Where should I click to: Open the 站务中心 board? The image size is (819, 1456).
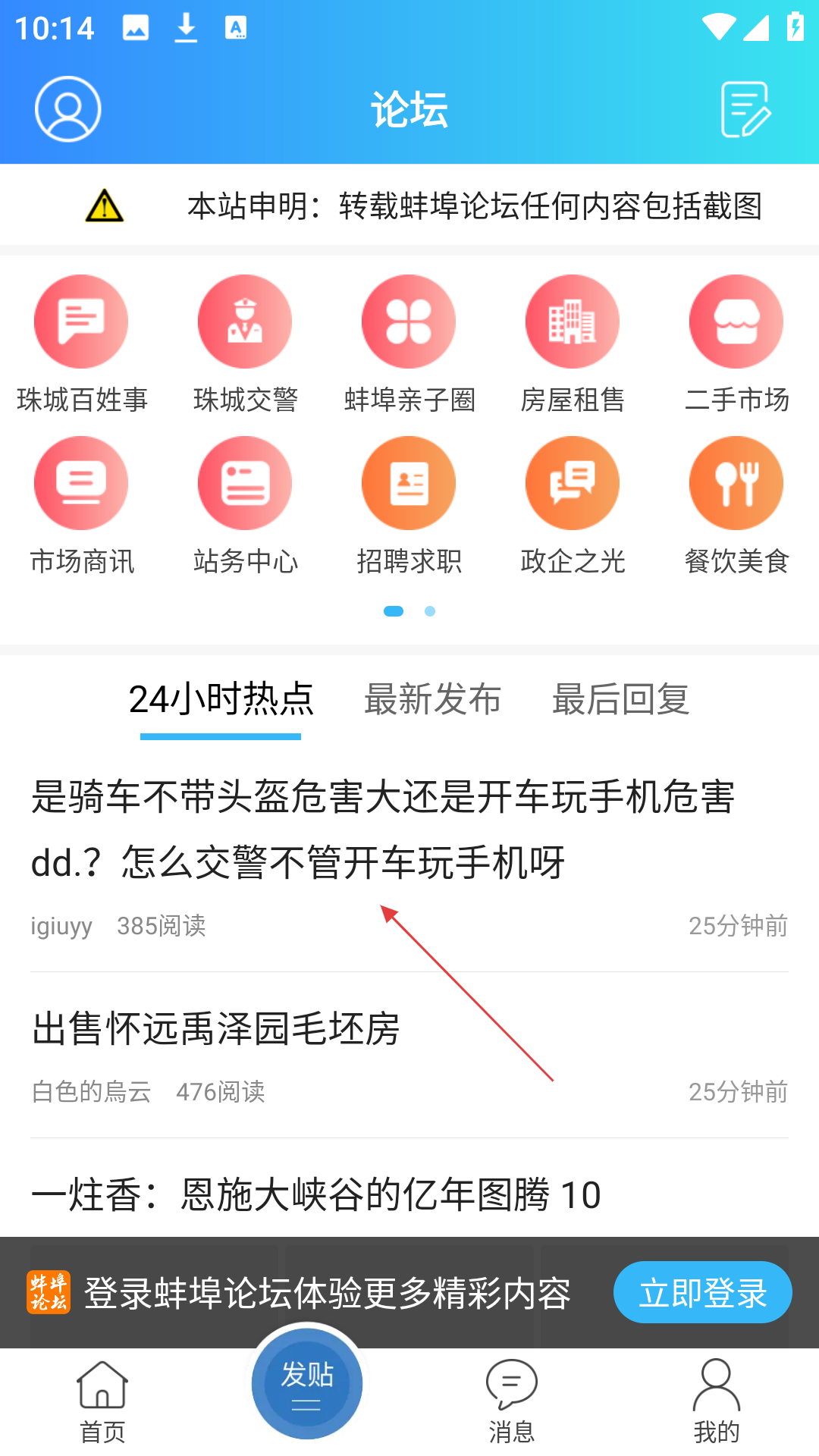(x=245, y=507)
